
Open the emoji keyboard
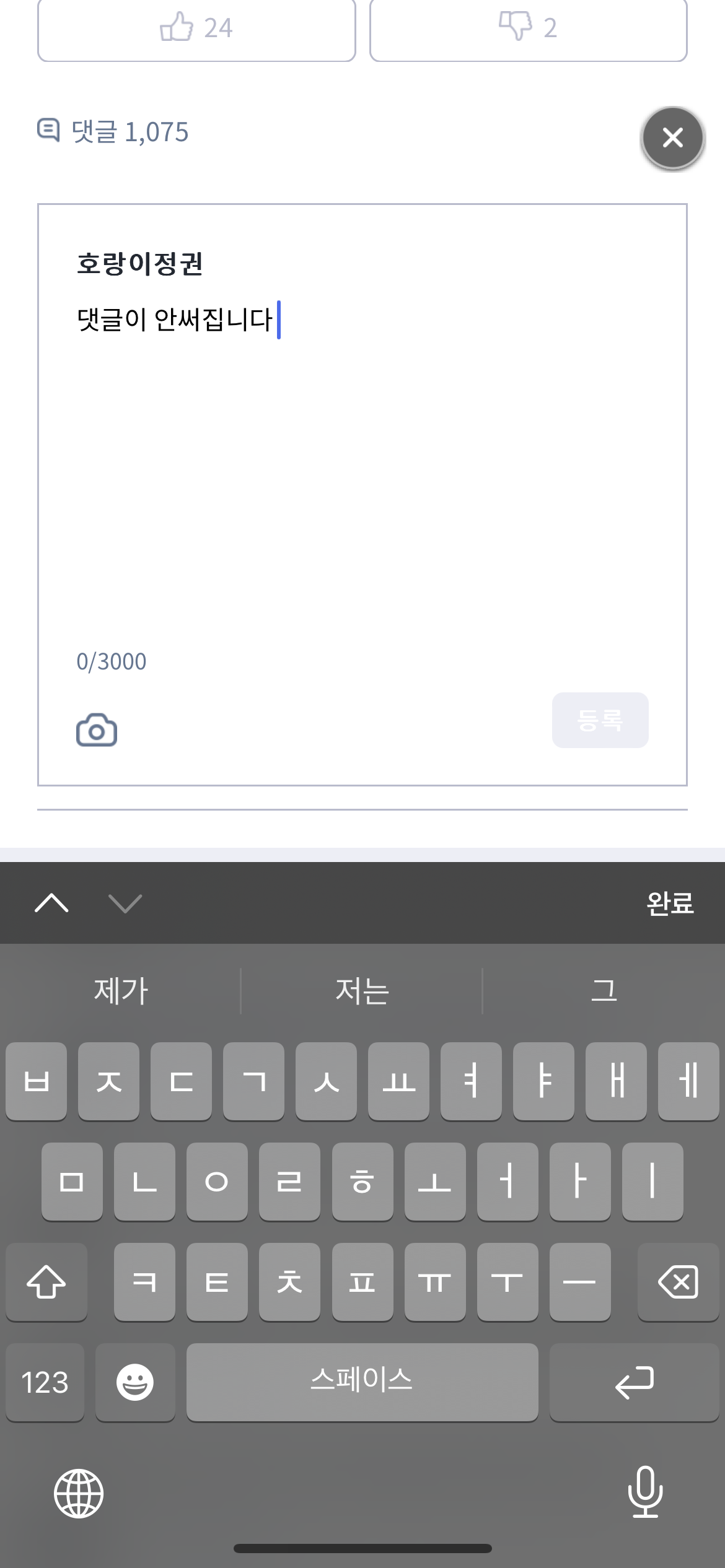coord(135,1382)
